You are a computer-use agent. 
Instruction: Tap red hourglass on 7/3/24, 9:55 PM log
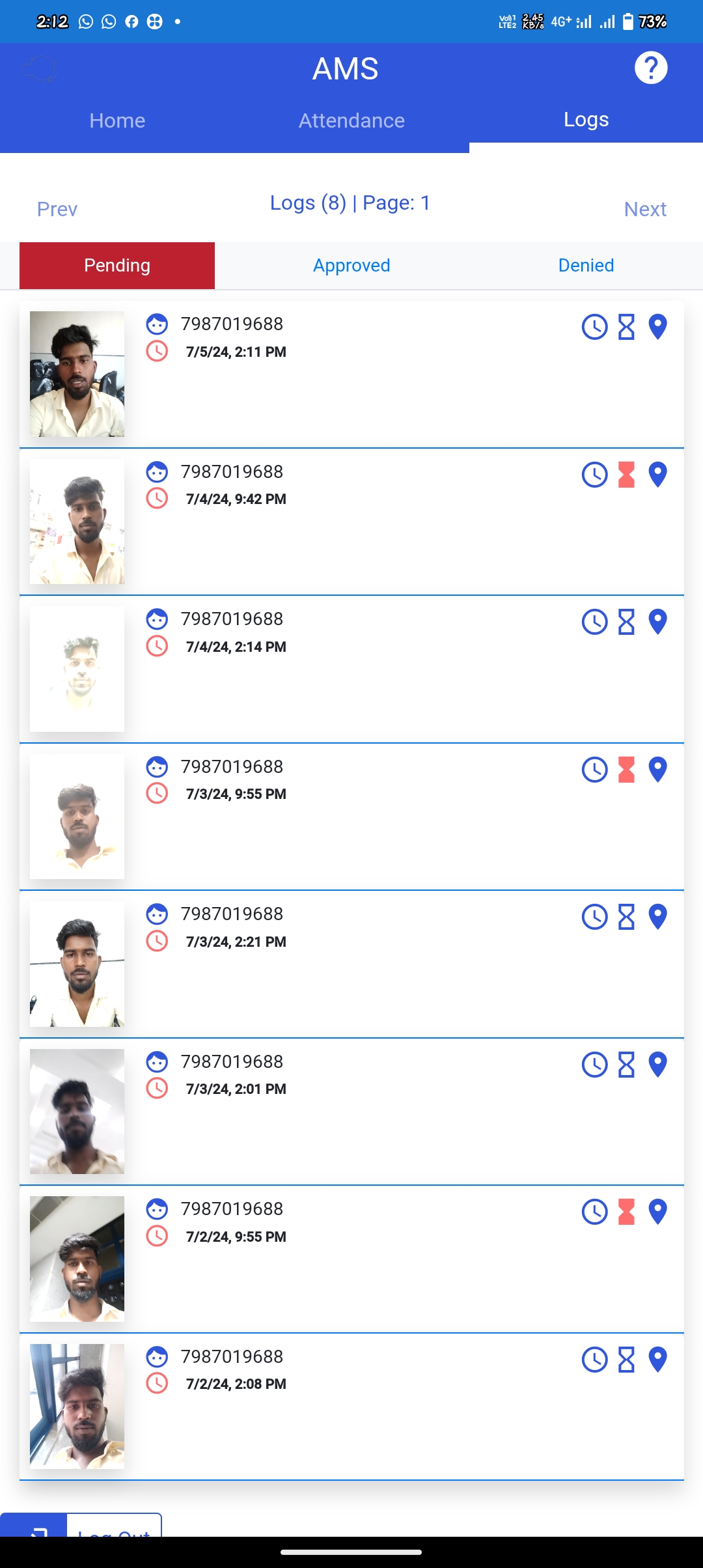tap(626, 770)
